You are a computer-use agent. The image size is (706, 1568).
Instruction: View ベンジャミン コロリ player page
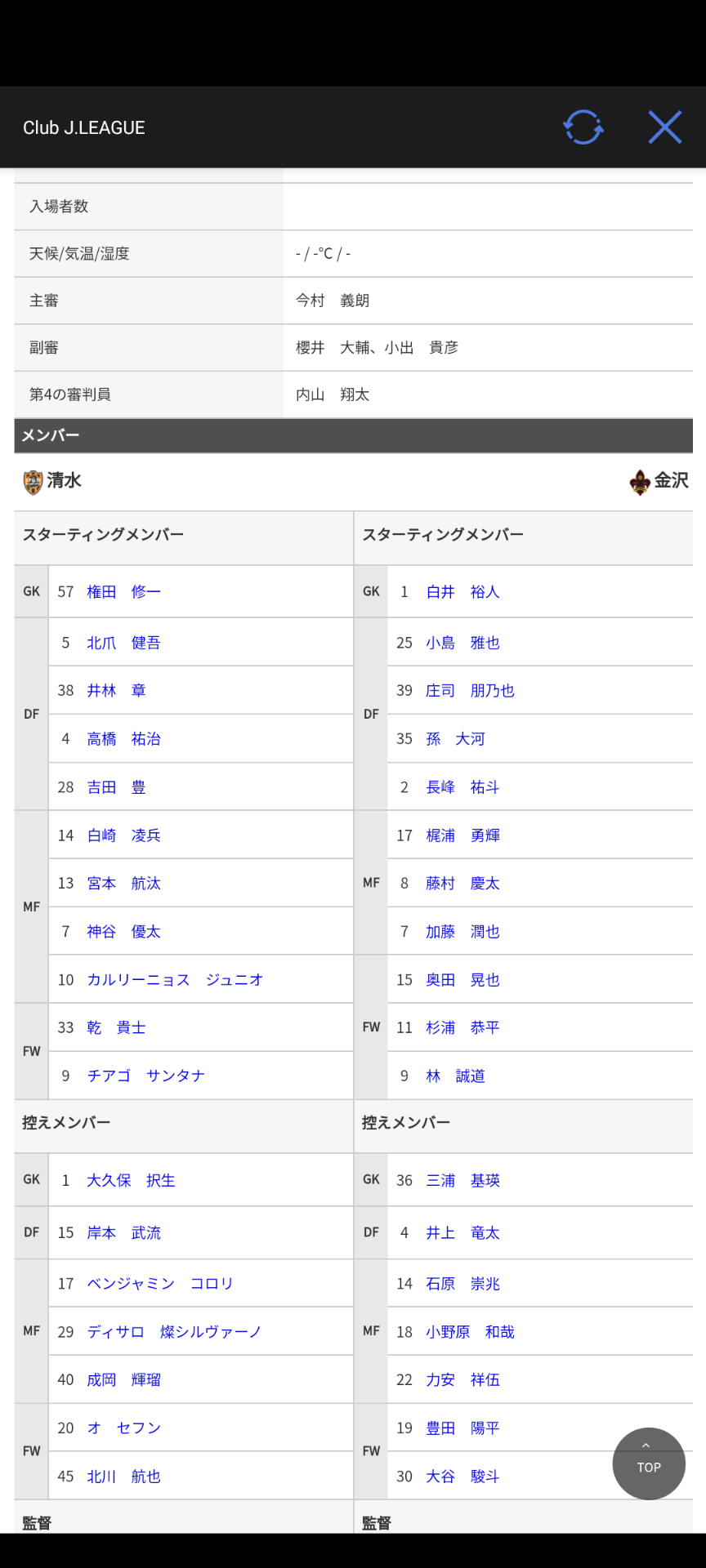160,1284
